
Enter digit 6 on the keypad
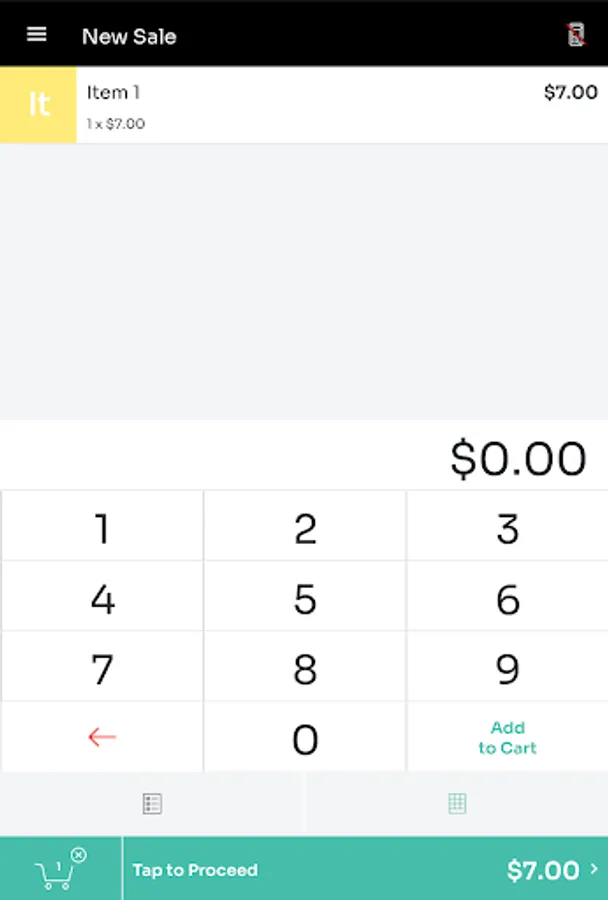click(x=508, y=598)
